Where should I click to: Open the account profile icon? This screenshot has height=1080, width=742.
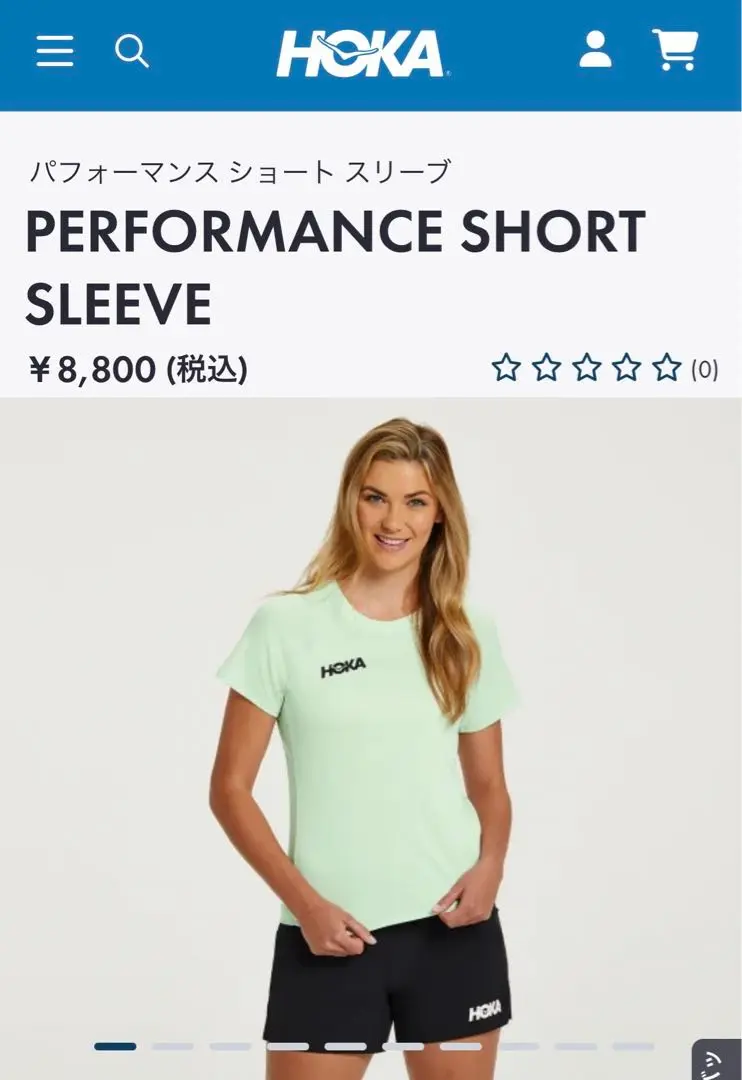pyautogui.click(x=595, y=50)
